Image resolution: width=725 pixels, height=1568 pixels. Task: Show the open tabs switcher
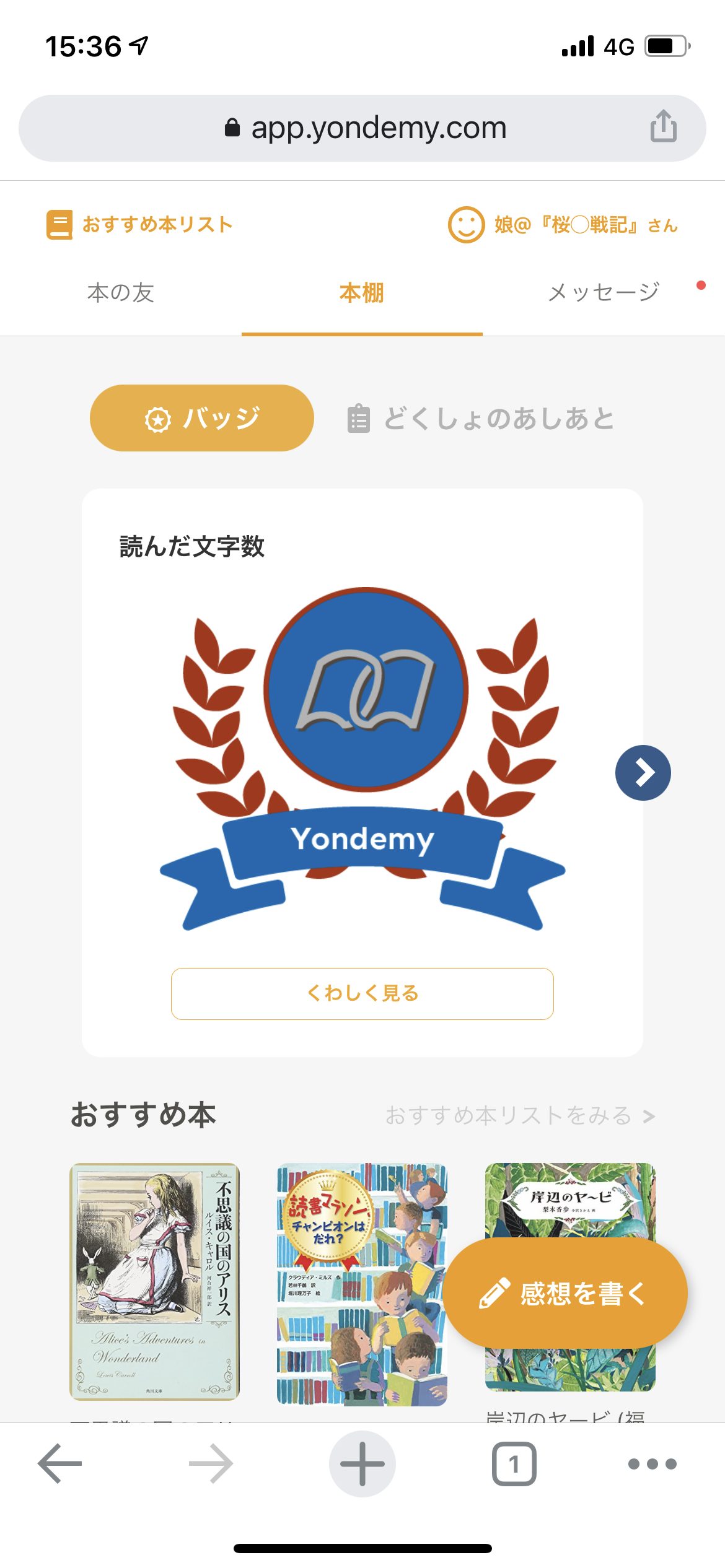click(x=514, y=1464)
